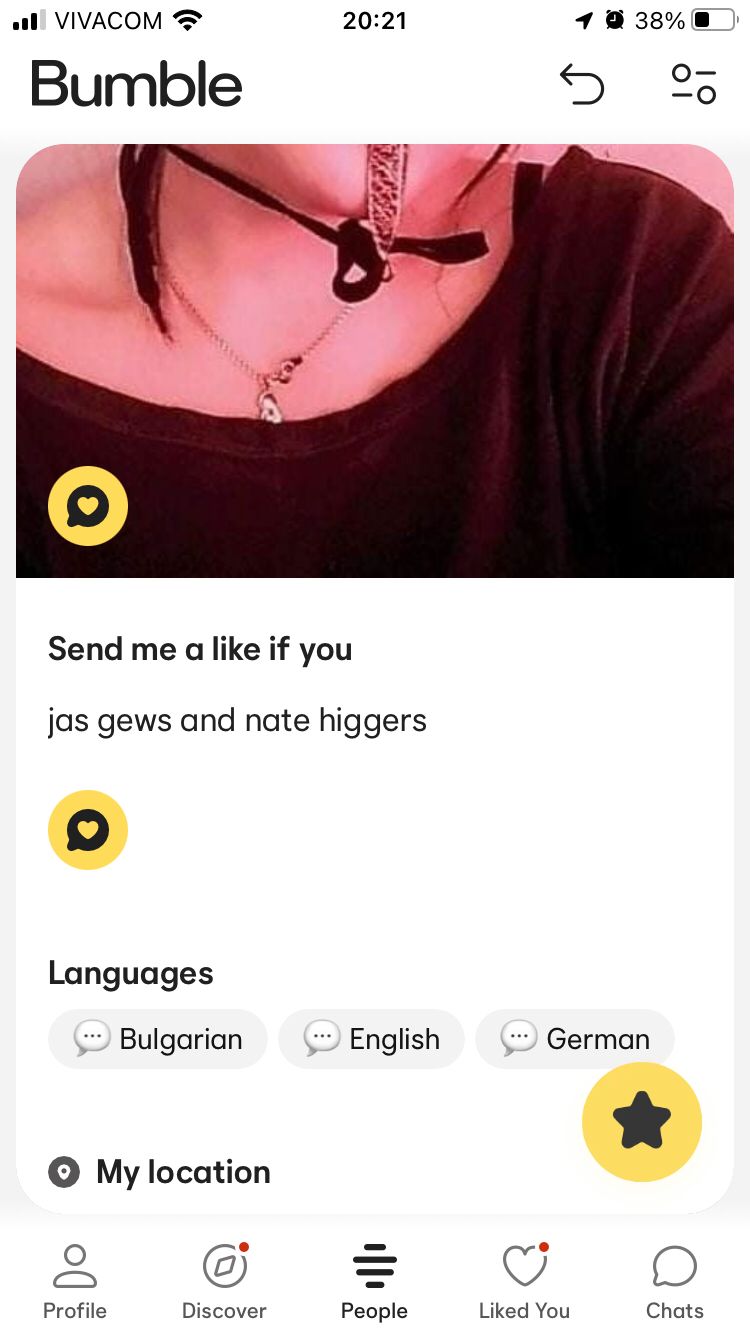Switch to the Discover tab
Viewport: 750px width, 1334px height.
224,1282
